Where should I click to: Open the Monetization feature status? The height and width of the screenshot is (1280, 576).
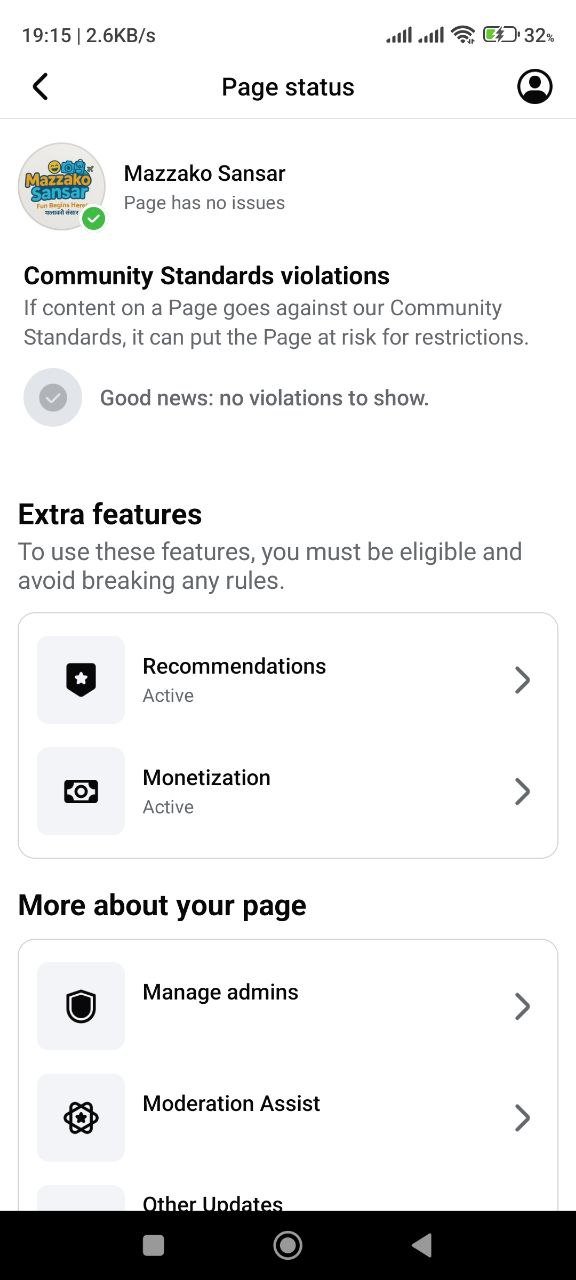pyautogui.click(x=288, y=791)
